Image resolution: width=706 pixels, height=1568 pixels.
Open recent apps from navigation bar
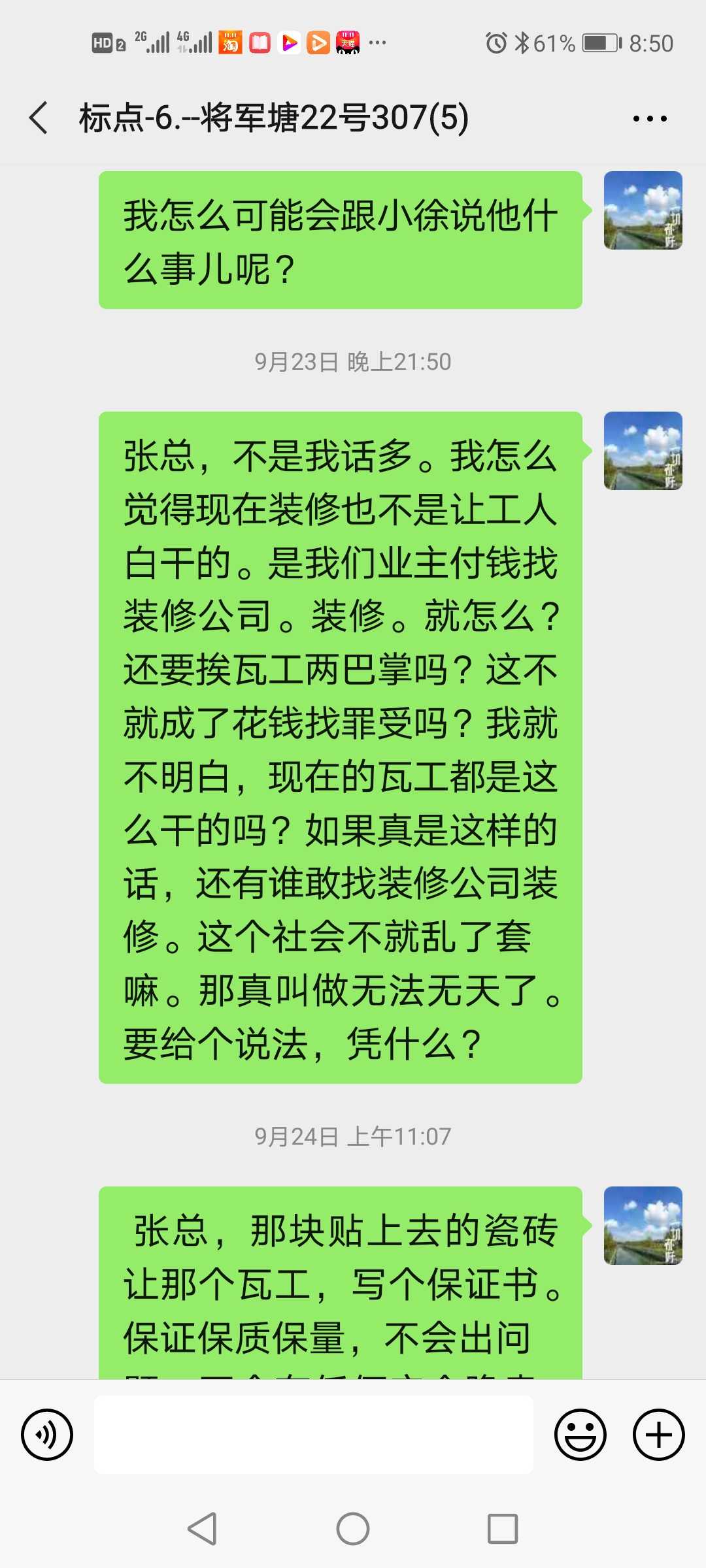click(502, 1529)
